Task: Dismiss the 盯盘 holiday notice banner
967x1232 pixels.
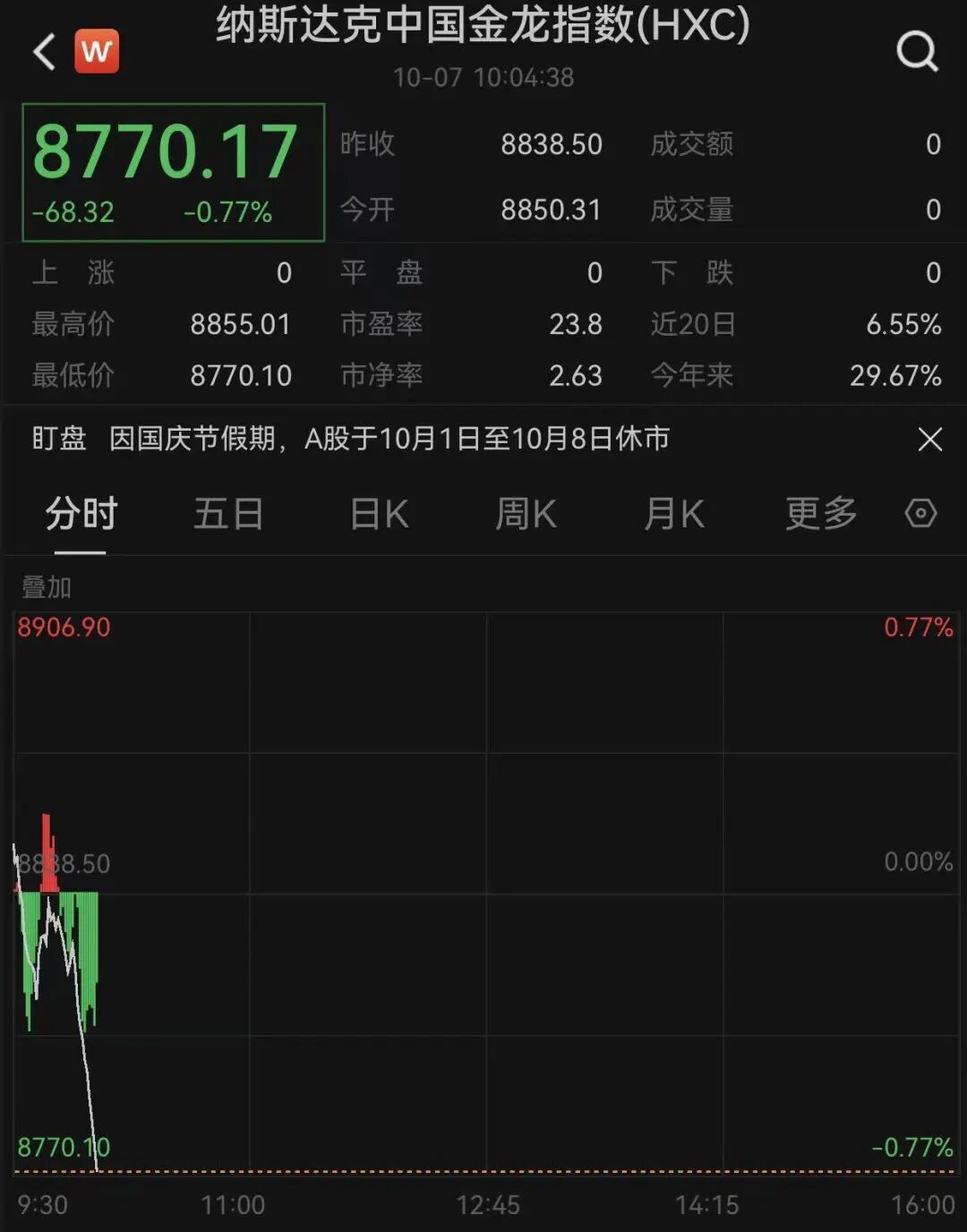Action: coord(930,440)
